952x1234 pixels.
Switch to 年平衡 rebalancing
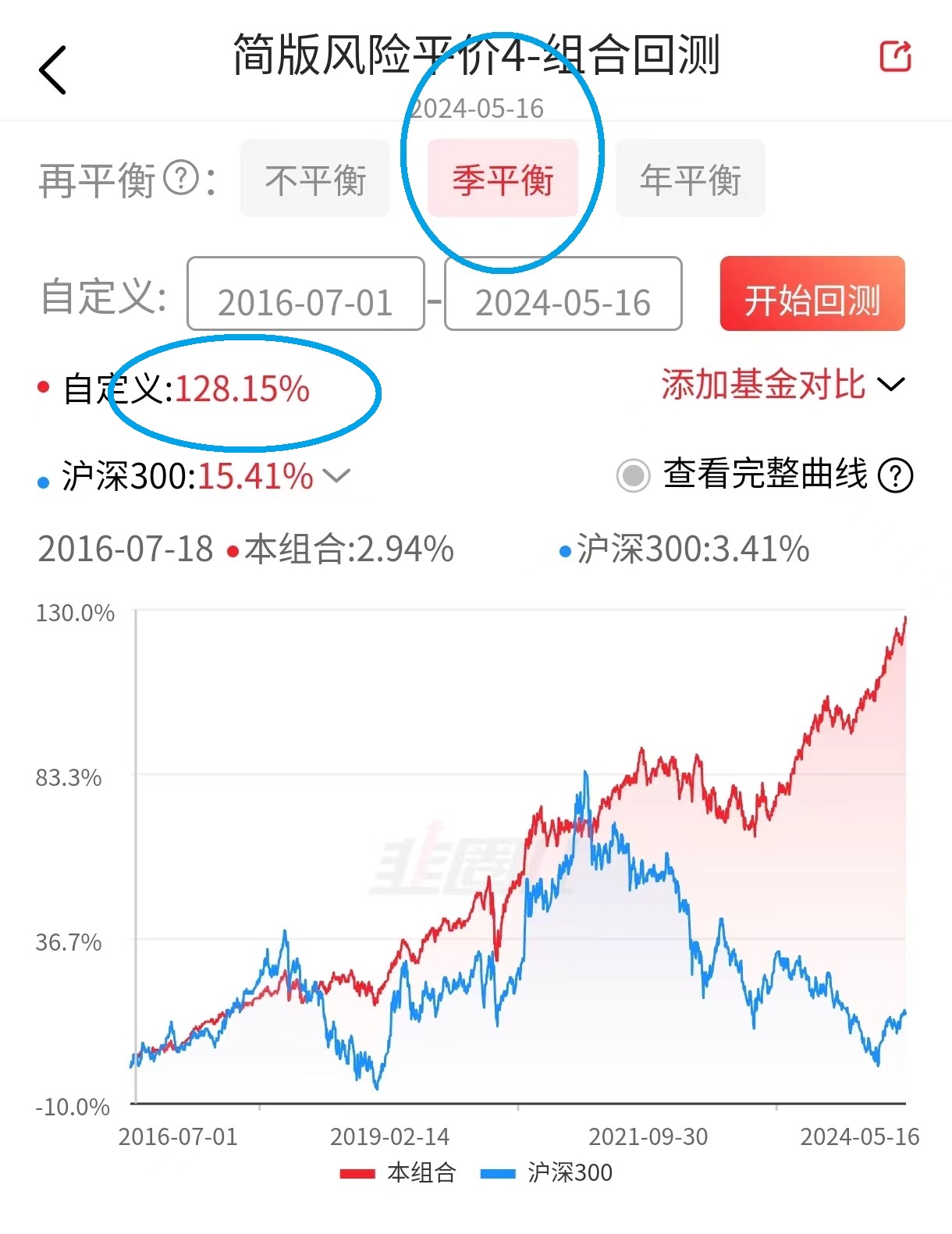tap(691, 179)
